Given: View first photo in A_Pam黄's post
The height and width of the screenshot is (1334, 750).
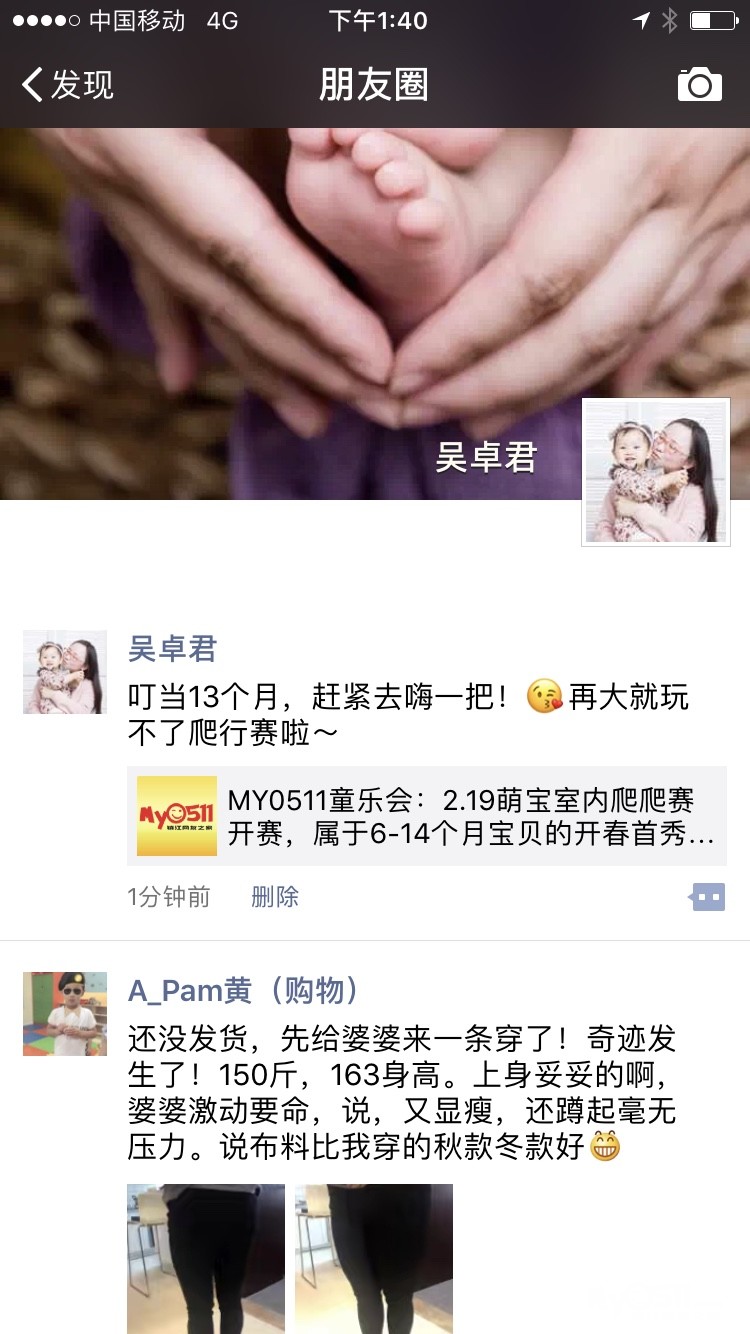Looking at the screenshot, I should coord(206,1259).
